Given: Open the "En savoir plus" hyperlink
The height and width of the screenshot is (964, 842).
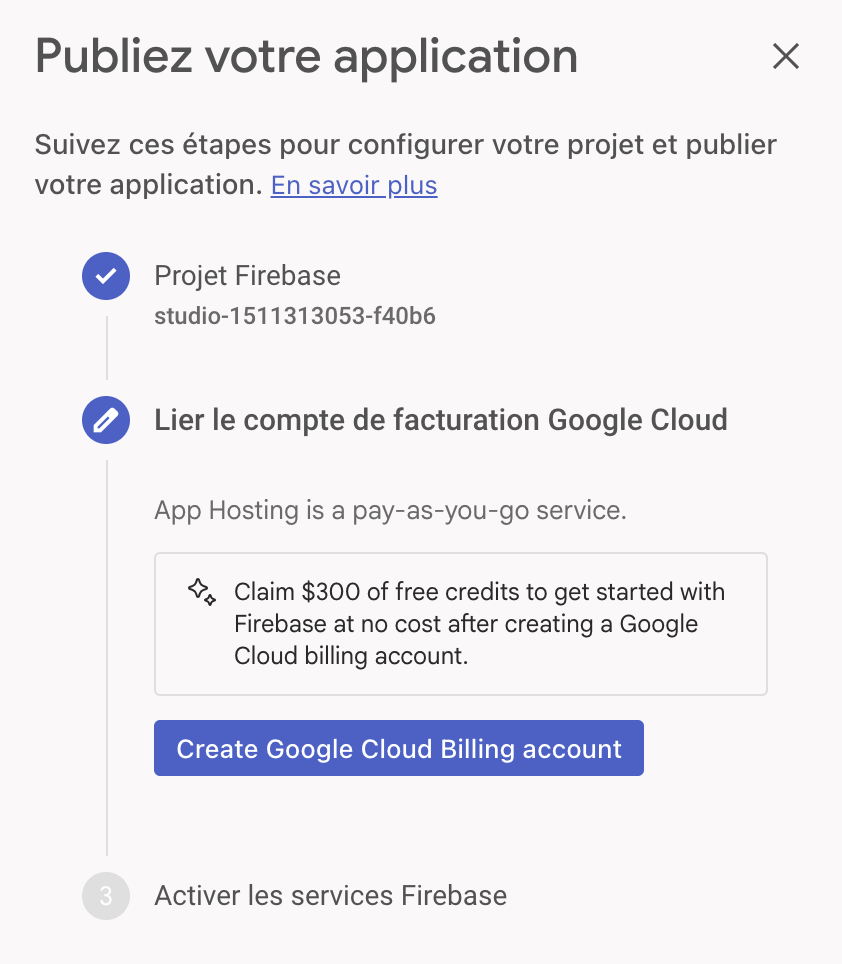Looking at the screenshot, I should (x=353, y=185).
